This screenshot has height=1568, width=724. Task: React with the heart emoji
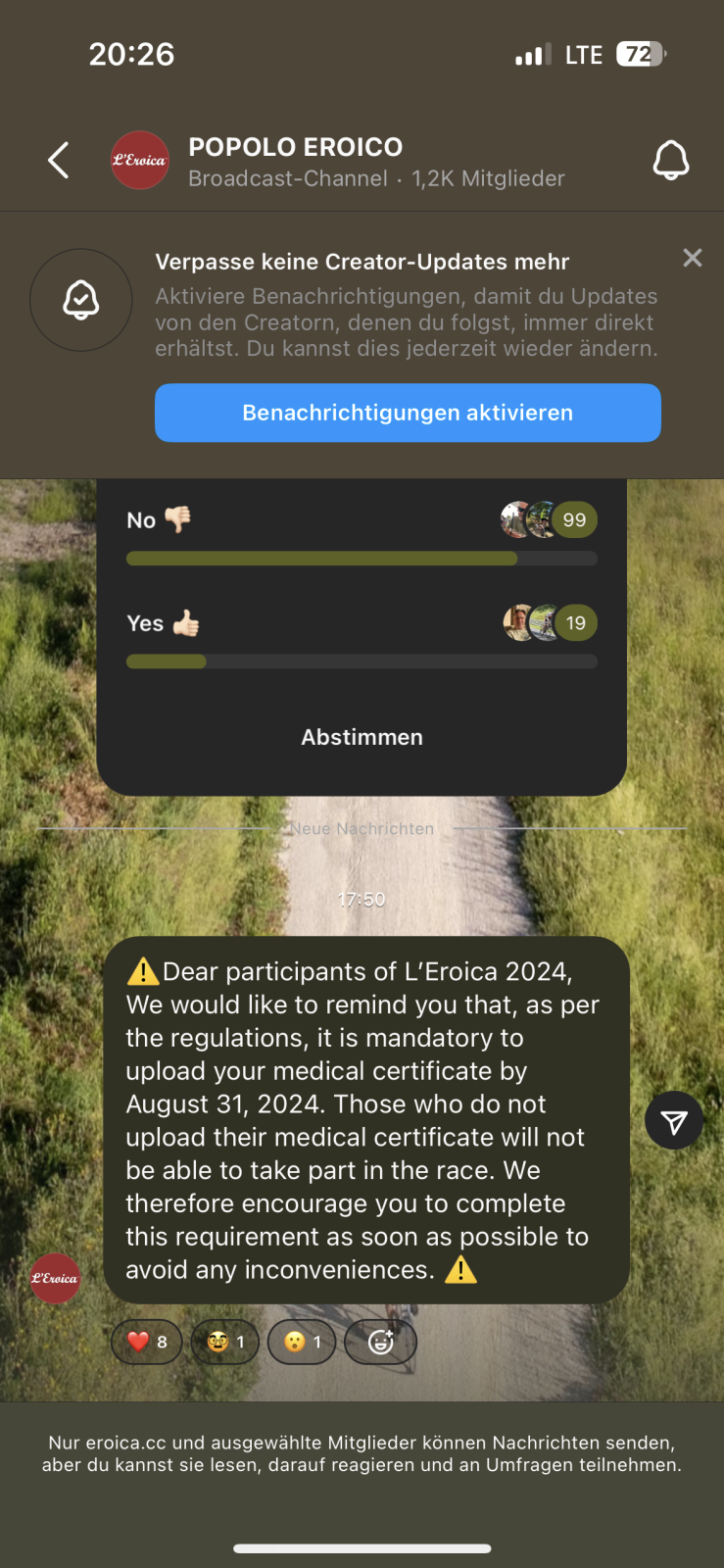click(147, 1342)
